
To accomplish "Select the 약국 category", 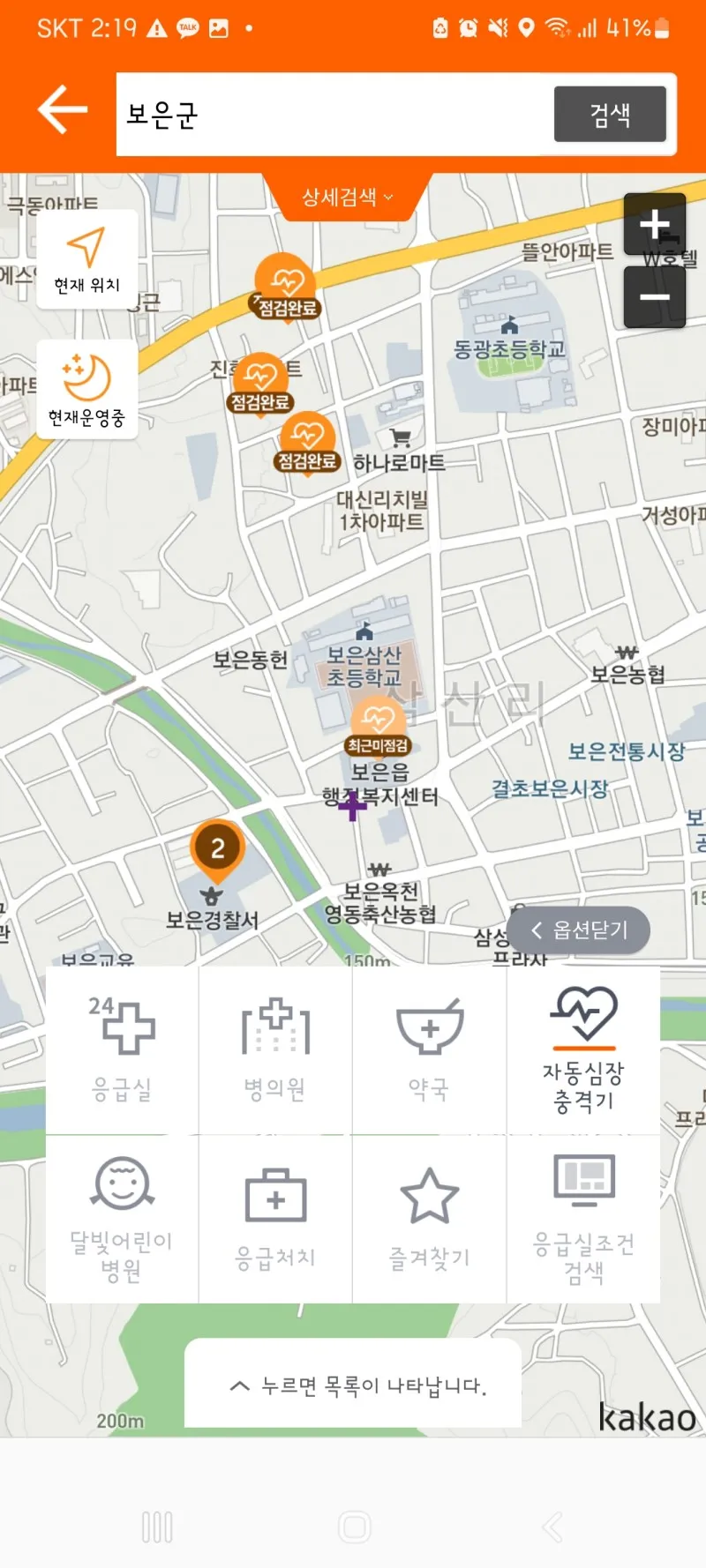I will [429, 1050].
